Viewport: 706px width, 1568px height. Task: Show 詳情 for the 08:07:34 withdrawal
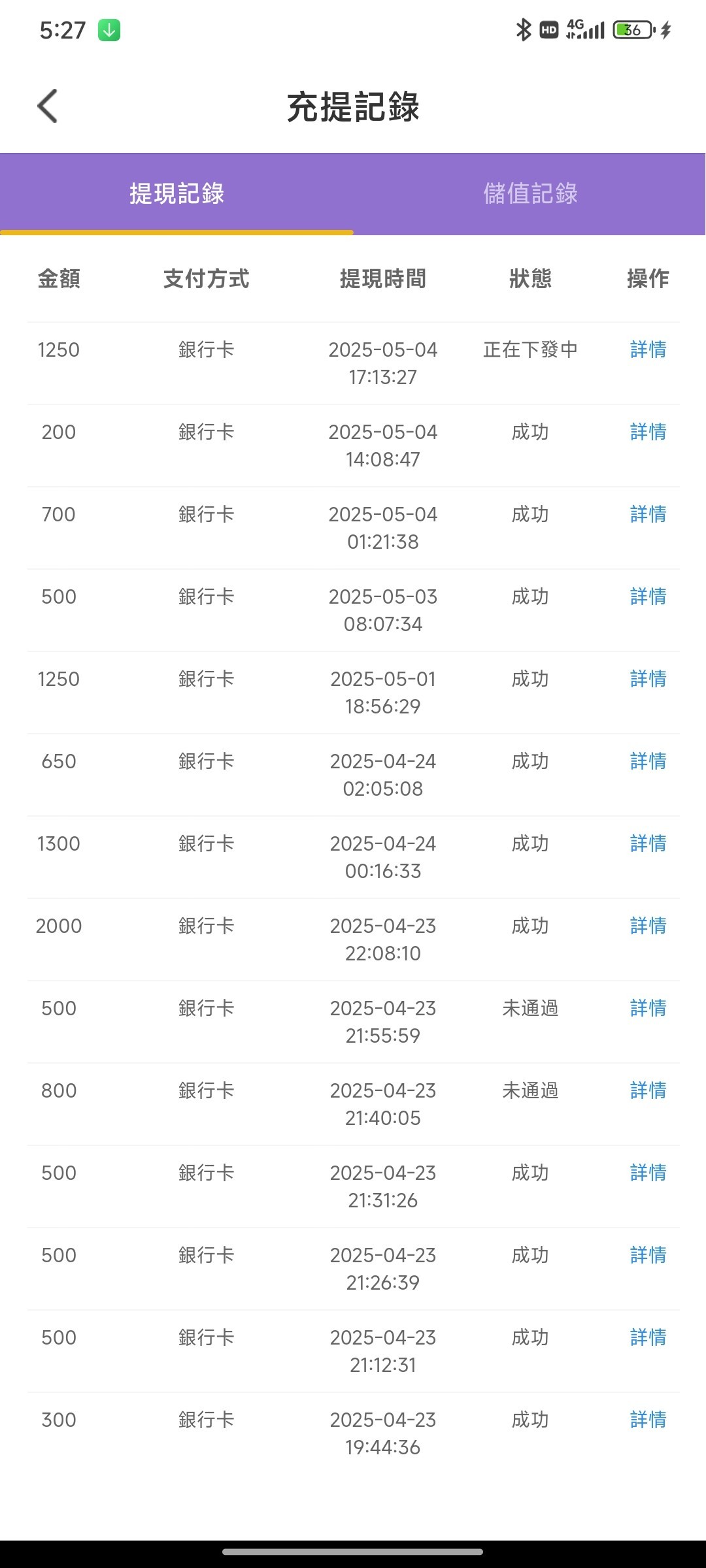[x=648, y=596]
